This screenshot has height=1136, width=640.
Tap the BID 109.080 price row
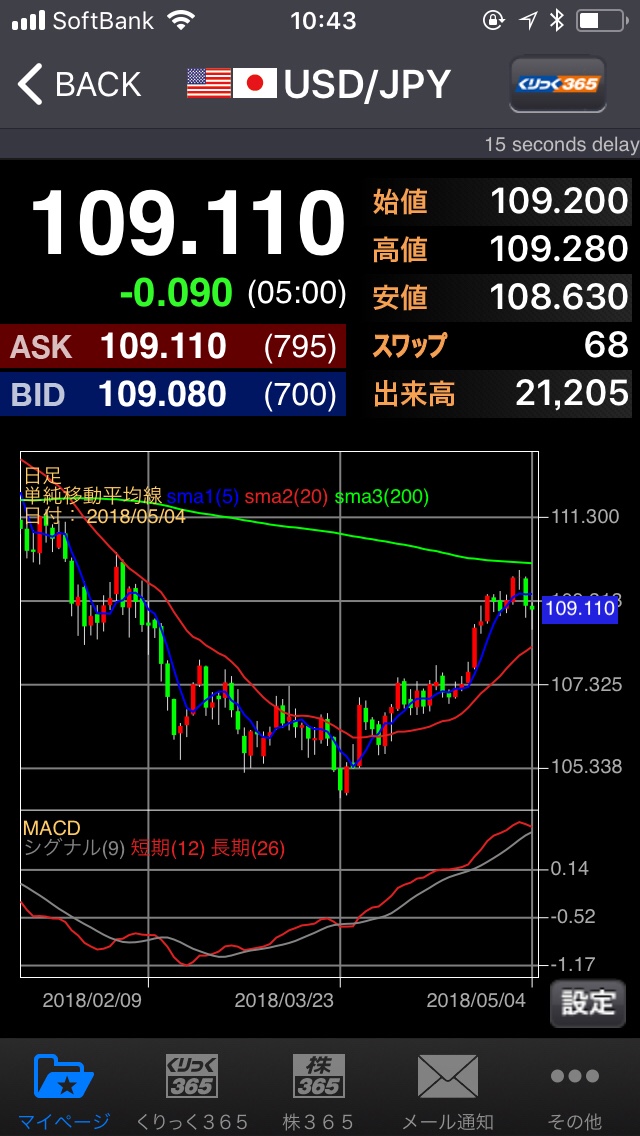pyautogui.click(x=173, y=394)
